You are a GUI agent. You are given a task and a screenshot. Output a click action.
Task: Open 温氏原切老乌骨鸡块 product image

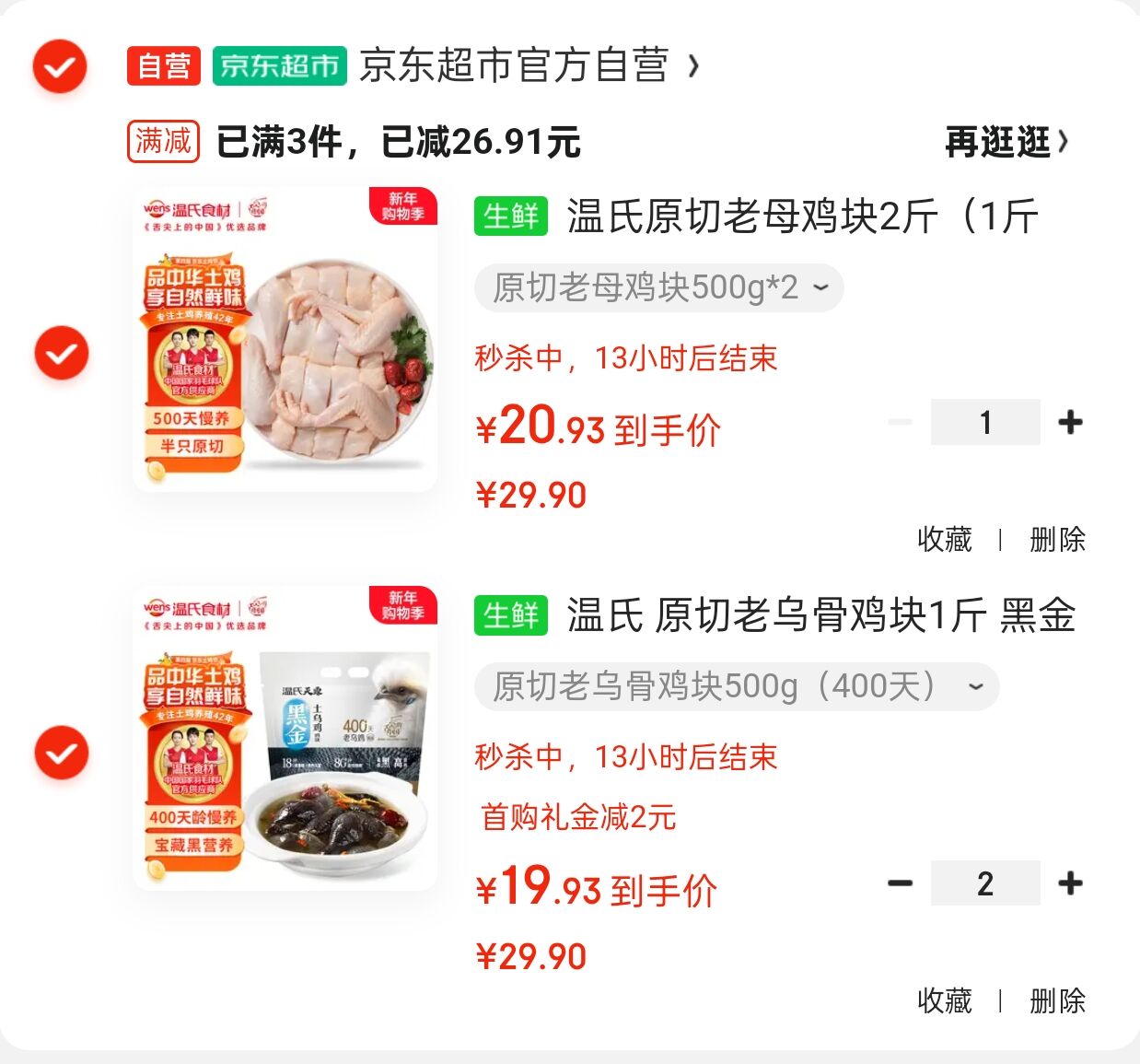pos(285,738)
